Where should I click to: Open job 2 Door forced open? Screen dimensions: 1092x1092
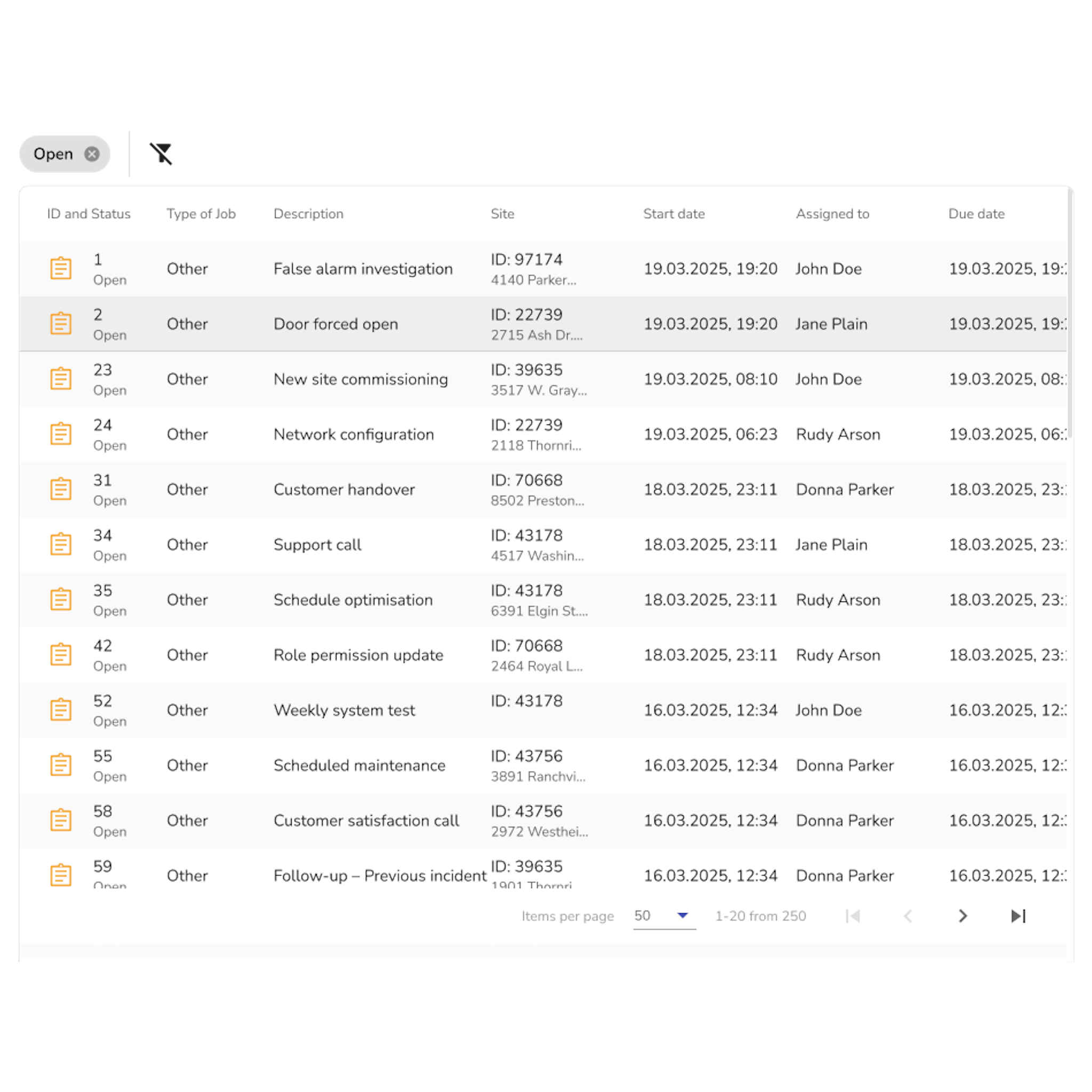(x=336, y=324)
